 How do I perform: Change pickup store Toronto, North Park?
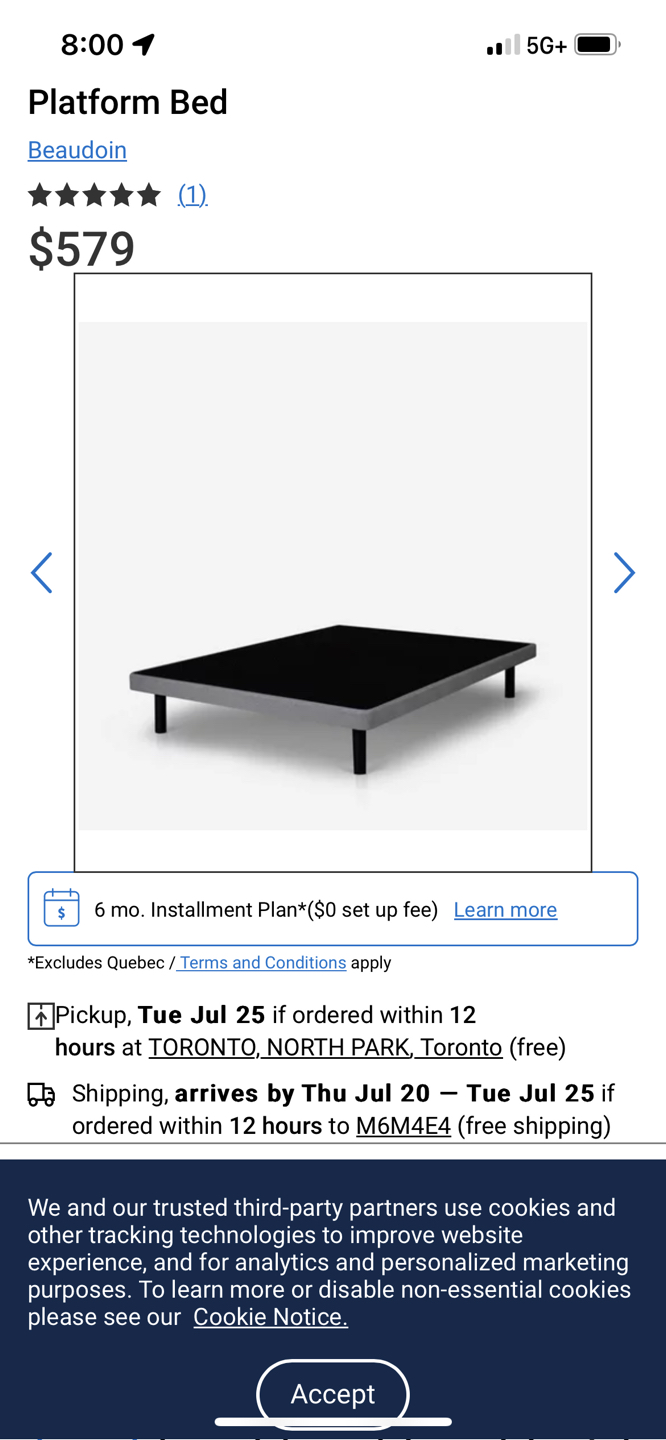(x=325, y=1047)
